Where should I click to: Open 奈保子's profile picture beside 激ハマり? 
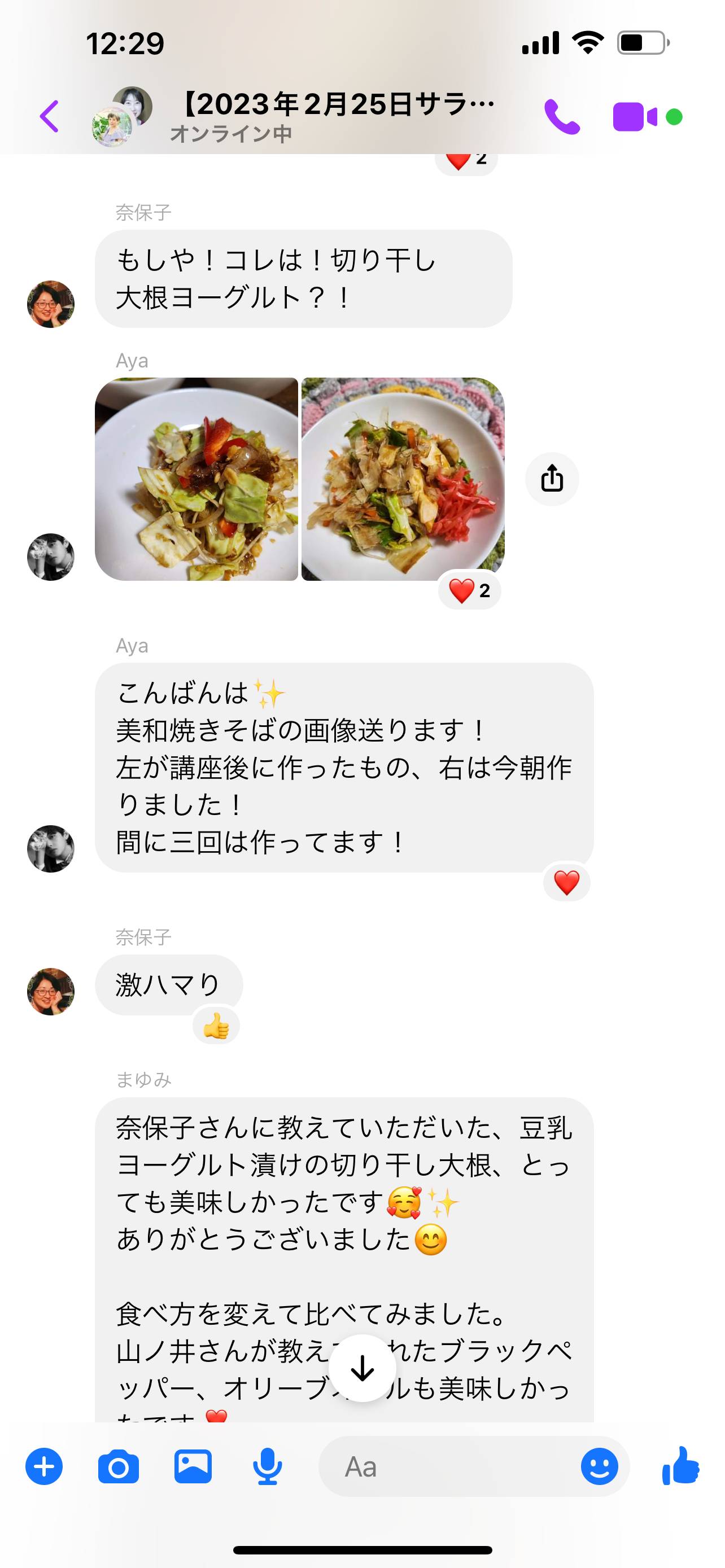pos(50,992)
